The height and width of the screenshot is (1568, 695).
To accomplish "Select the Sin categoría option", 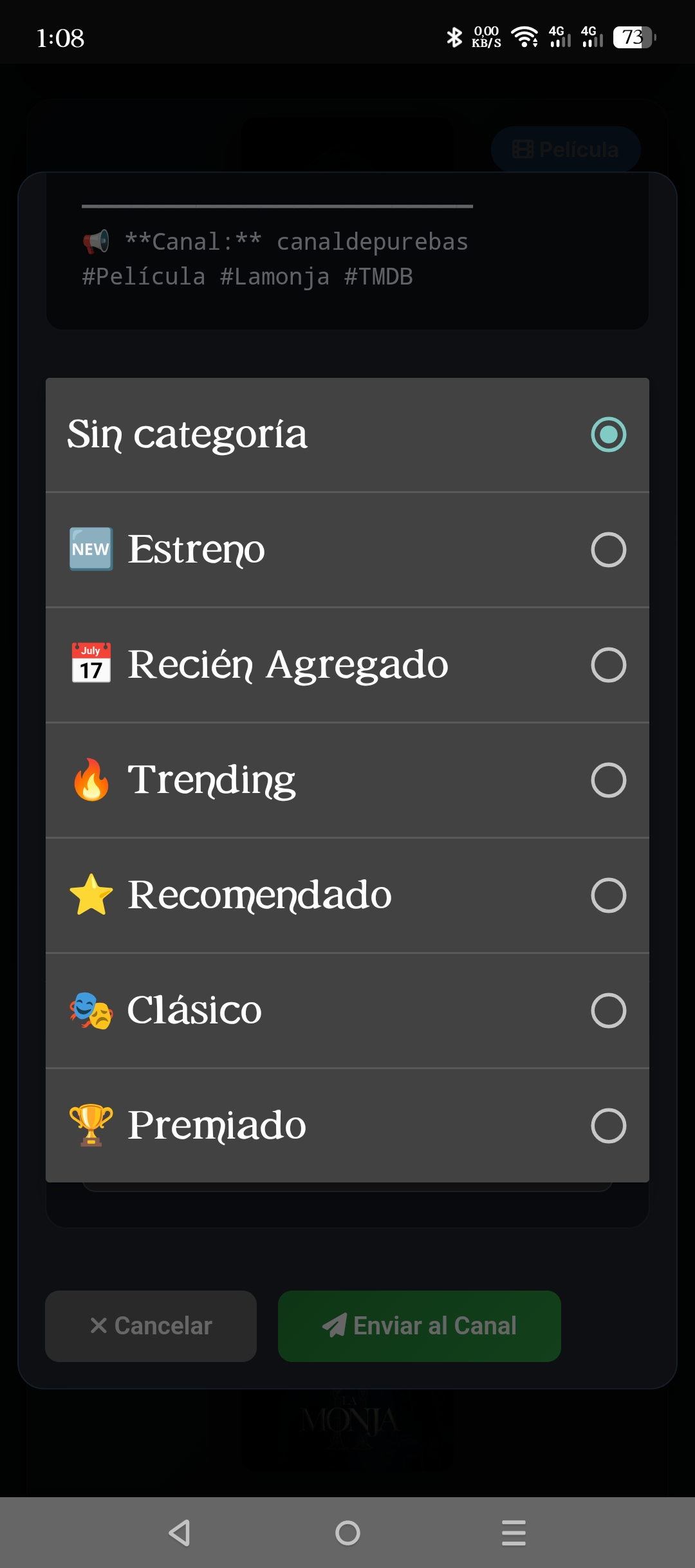I will 347,434.
